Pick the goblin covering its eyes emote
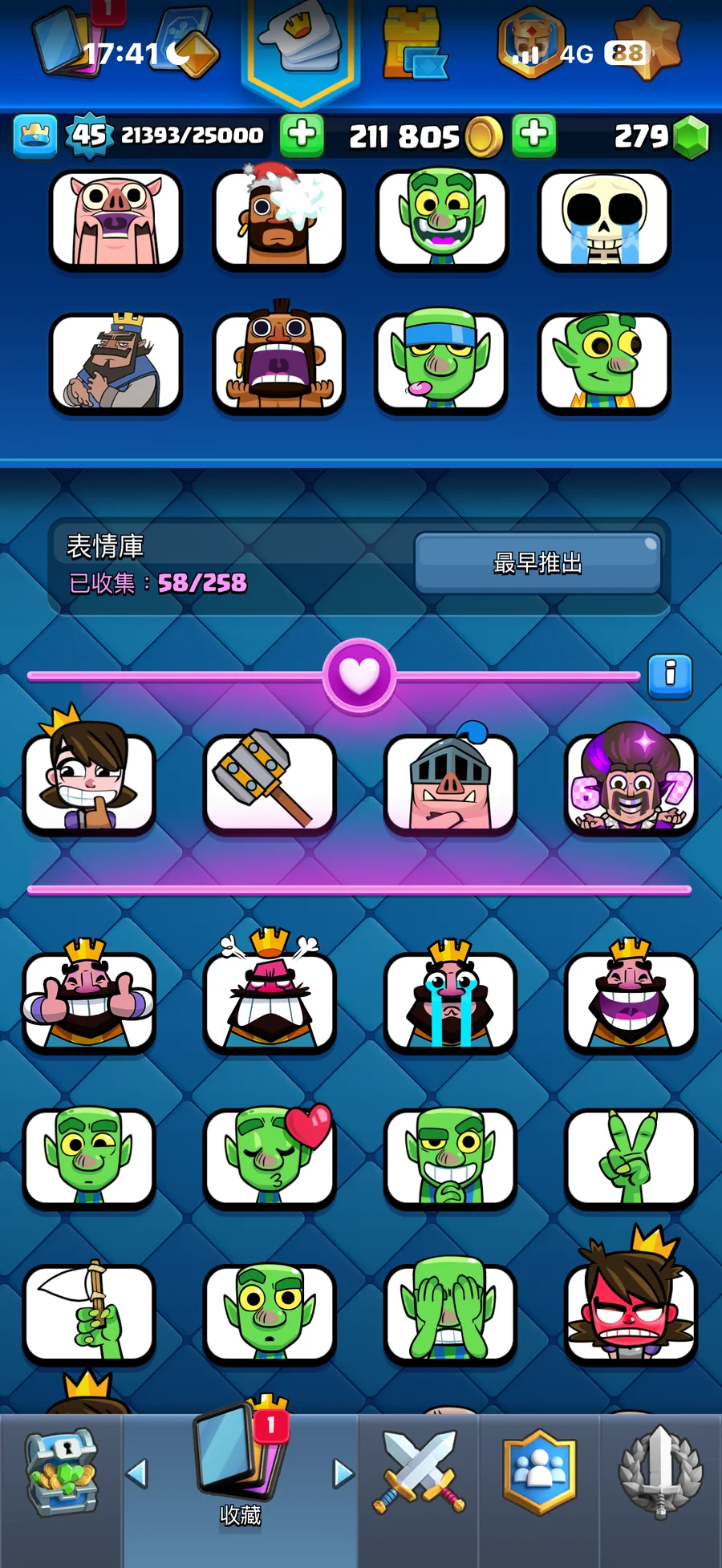Screen dimensions: 722x1568 click(450, 1313)
